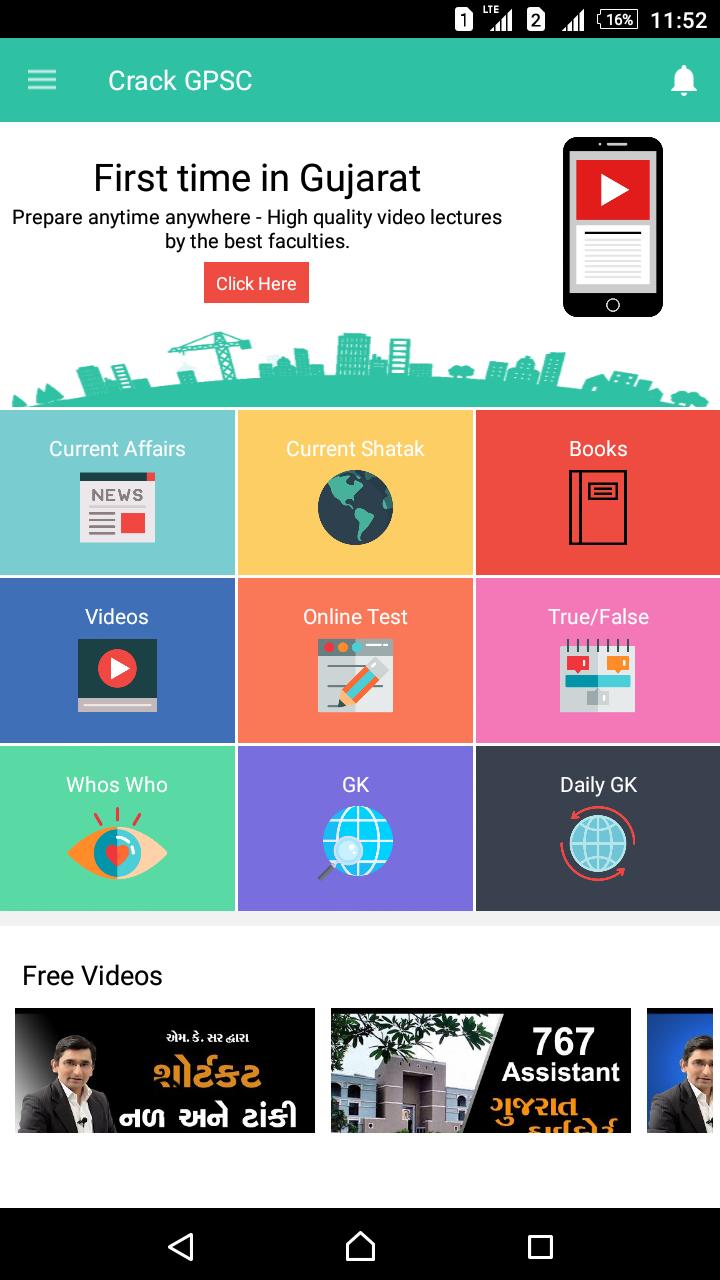Open the Current Shatak section
The height and width of the screenshot is (1280, 720).
click(355, 492)
